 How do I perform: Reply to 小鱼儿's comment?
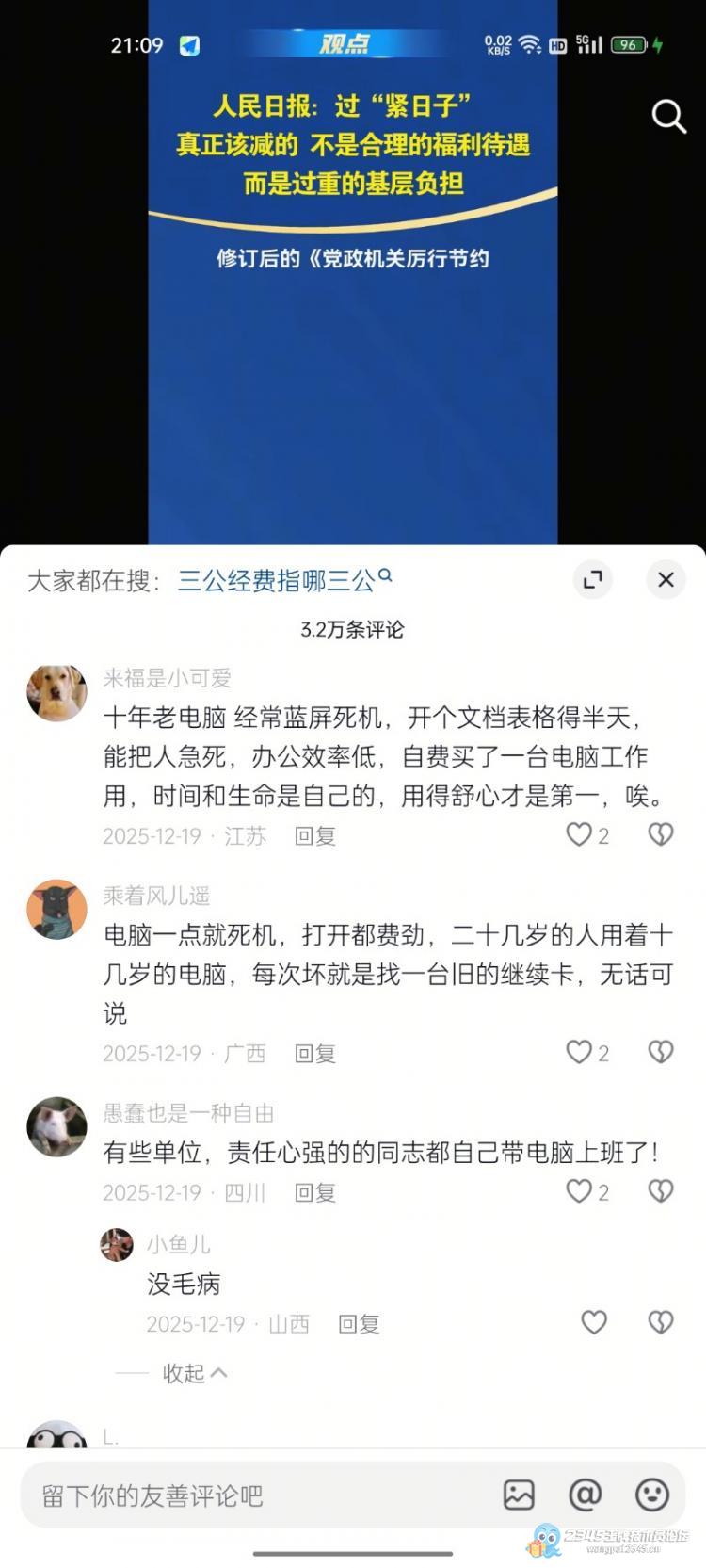(359, 1324)
